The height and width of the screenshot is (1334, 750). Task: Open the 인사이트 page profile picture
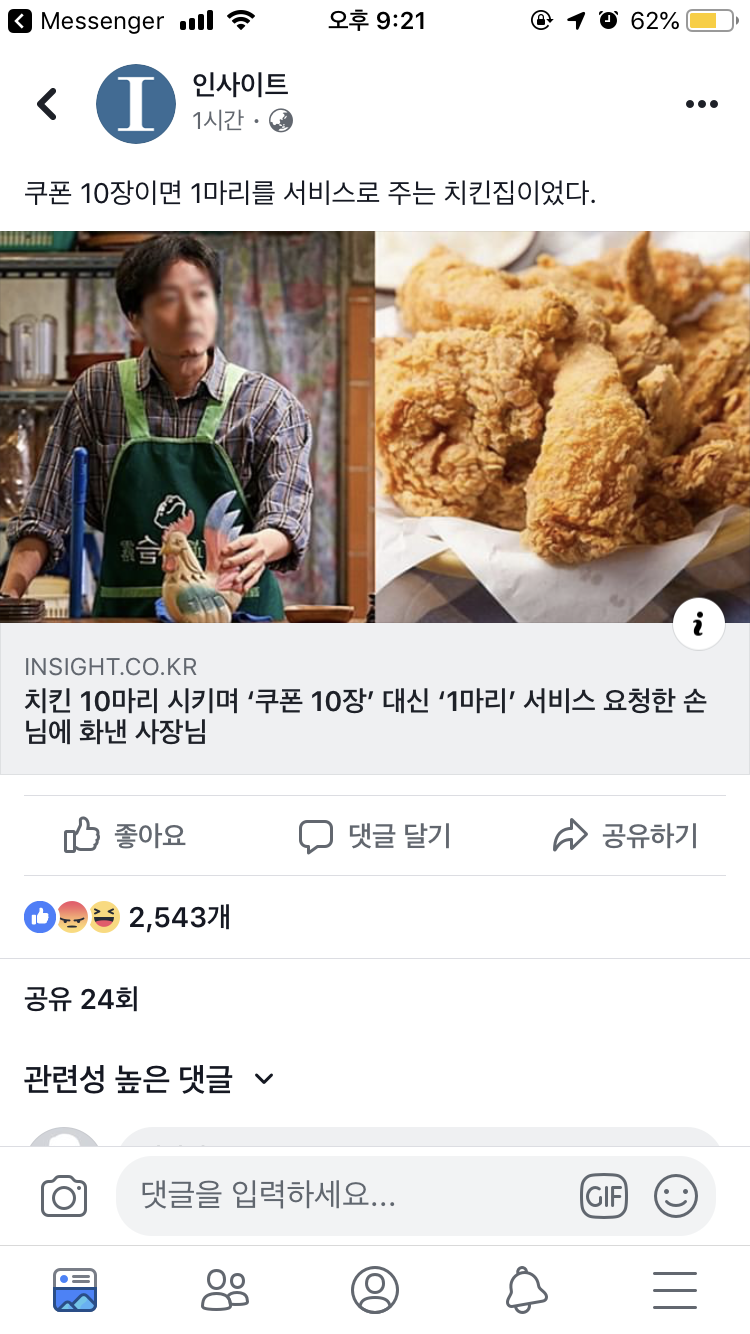[x=136, y=104]
